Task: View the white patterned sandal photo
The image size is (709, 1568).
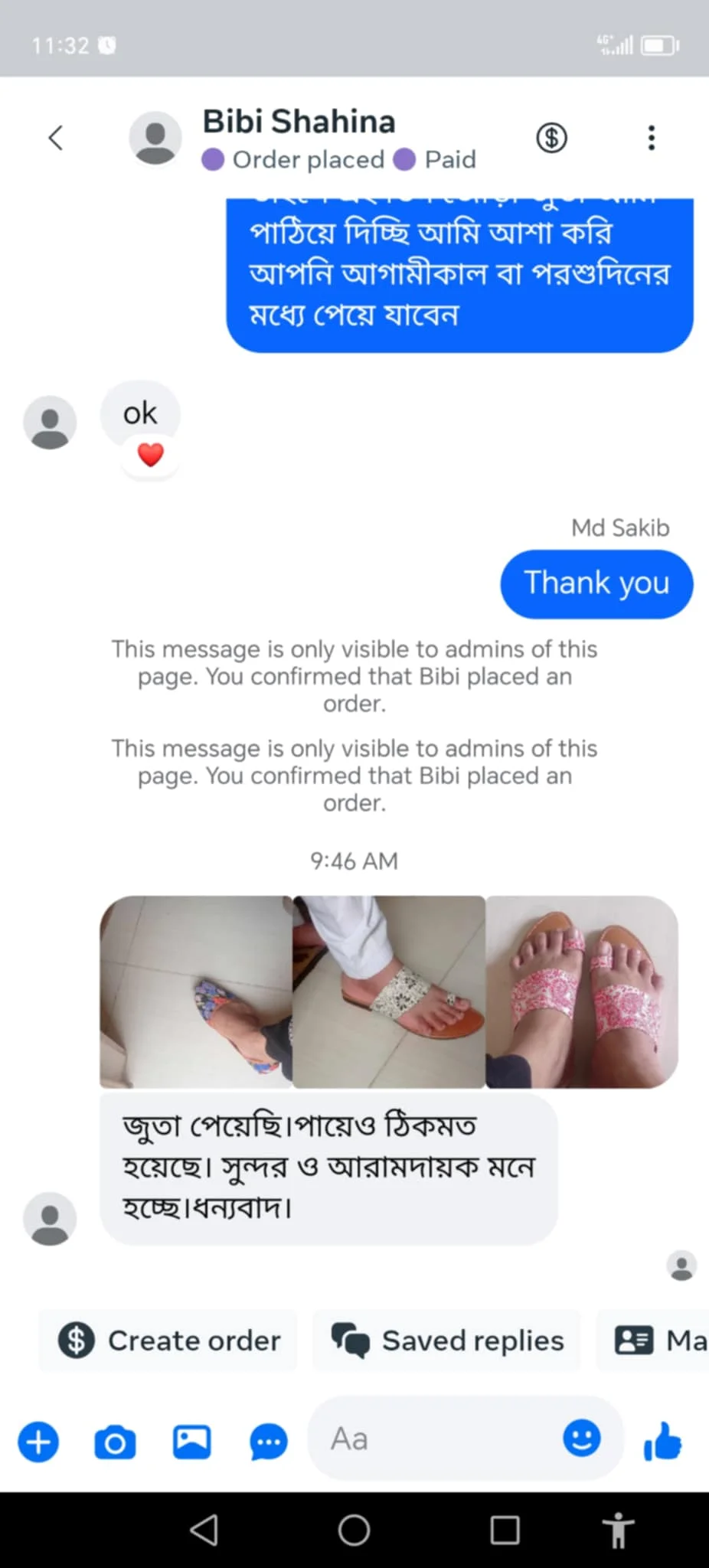Action: 389,991
